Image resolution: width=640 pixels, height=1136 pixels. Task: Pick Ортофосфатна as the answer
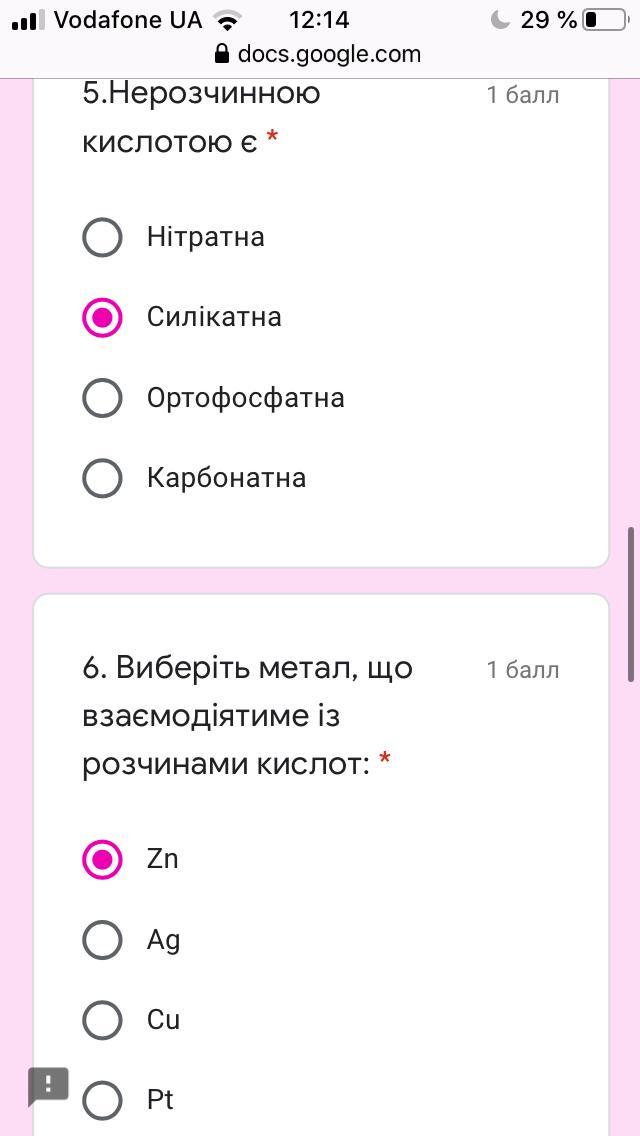tap(102, 398)
